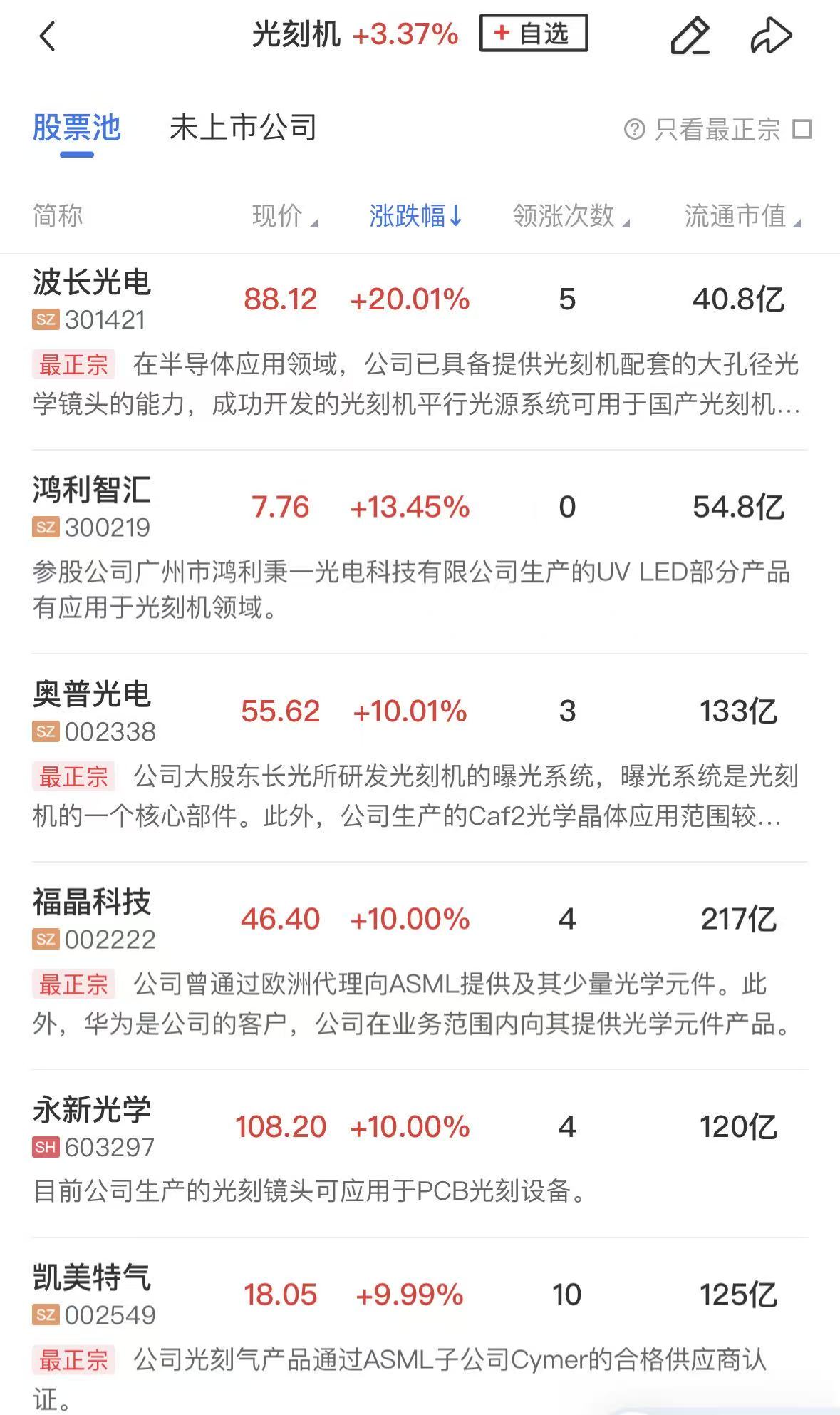Select 福晶科技 from the list

tap(92, 902)
